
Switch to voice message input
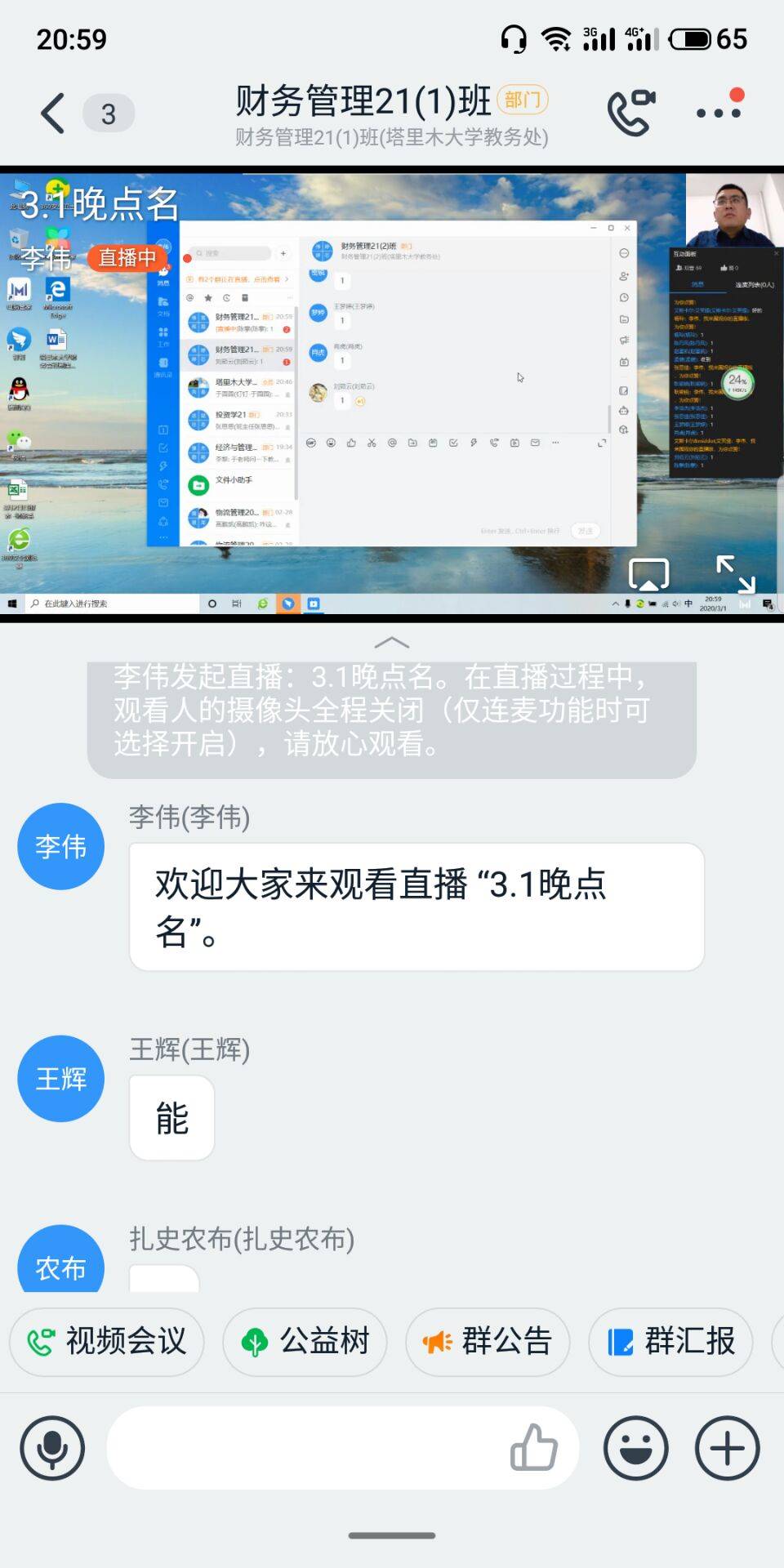click(x=52, y=1449)
